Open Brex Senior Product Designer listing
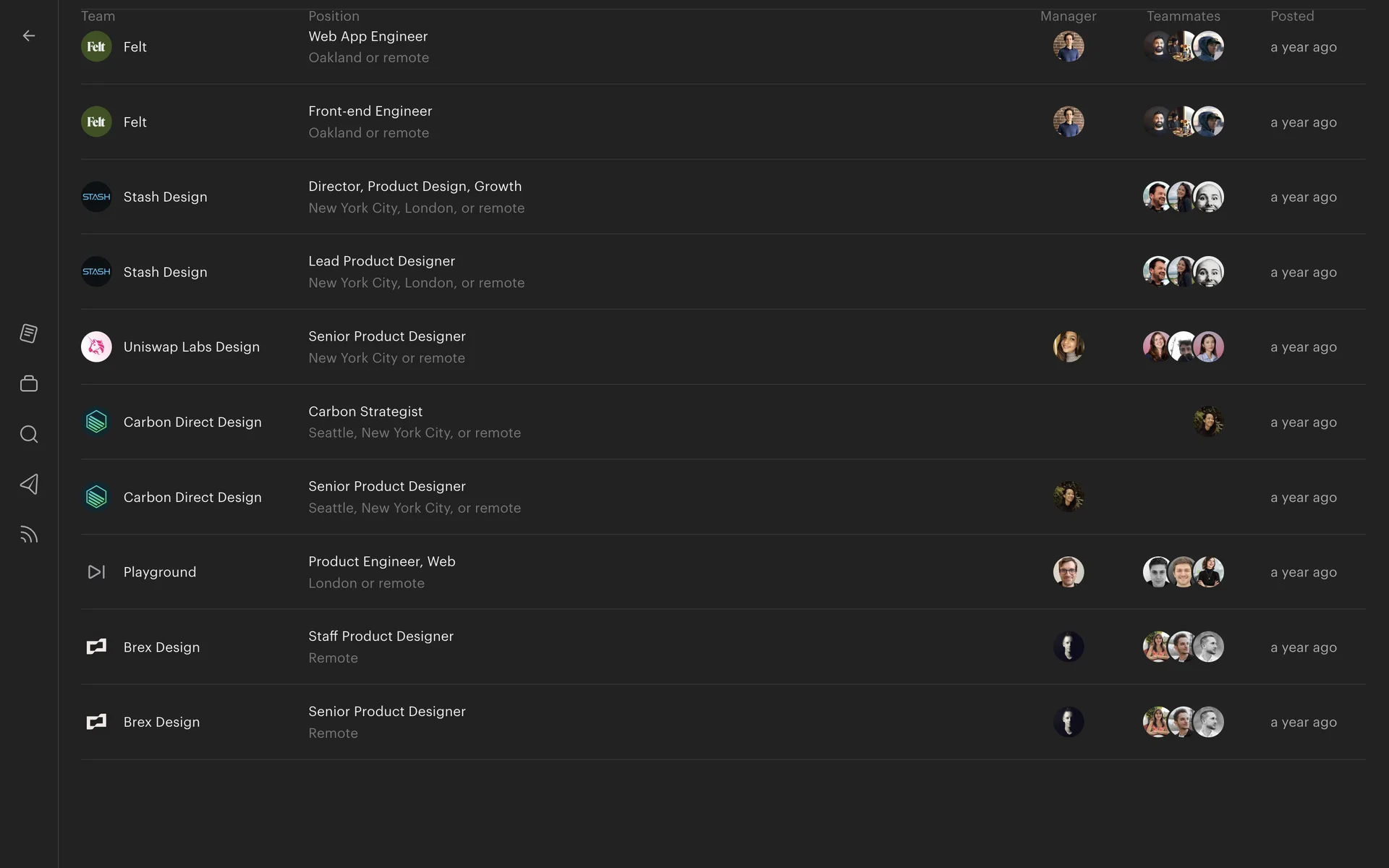Image resolution: width=1389 pixels, height=868 pixels. pos(386,712)
